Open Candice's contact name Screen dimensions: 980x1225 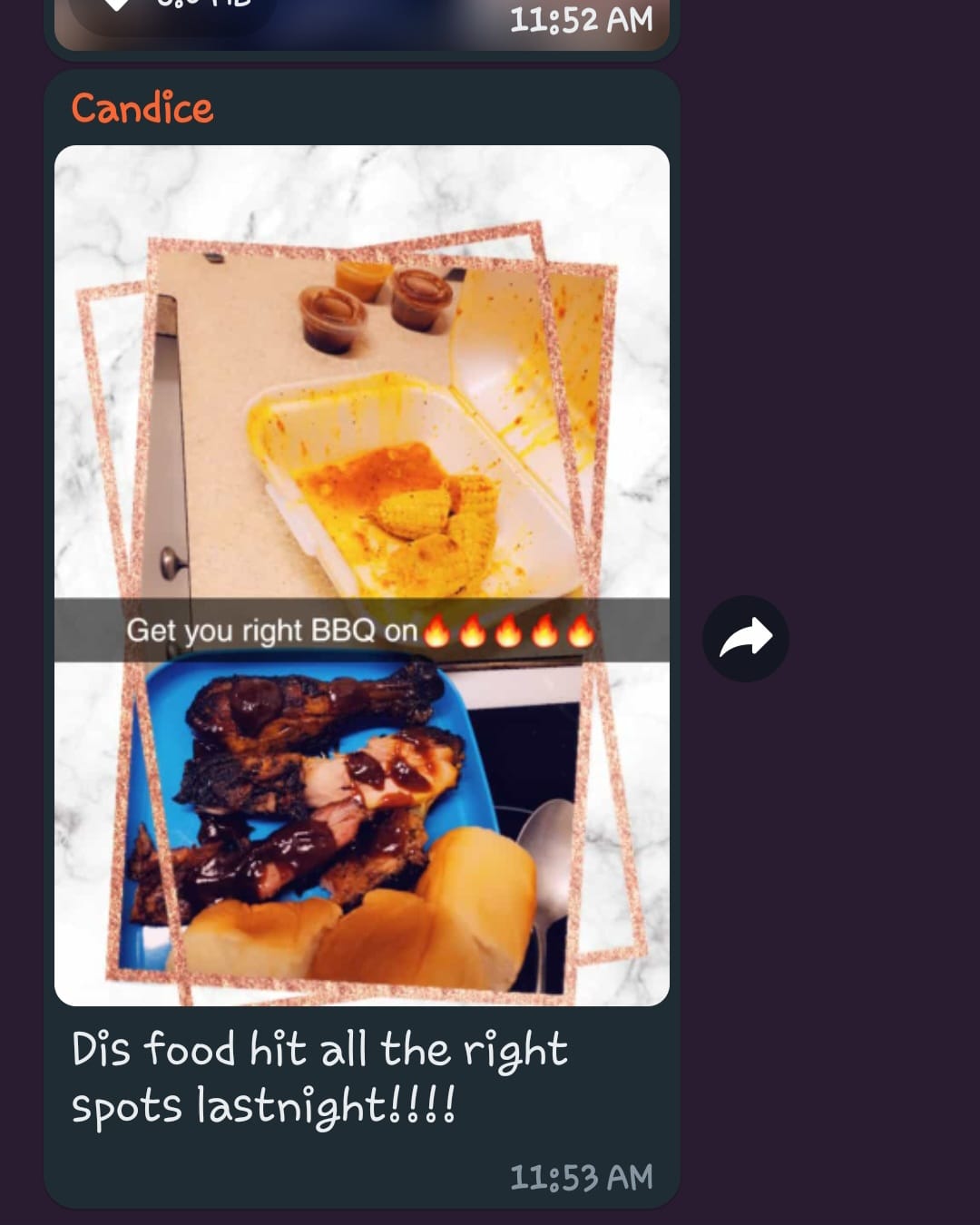(142, 108)
